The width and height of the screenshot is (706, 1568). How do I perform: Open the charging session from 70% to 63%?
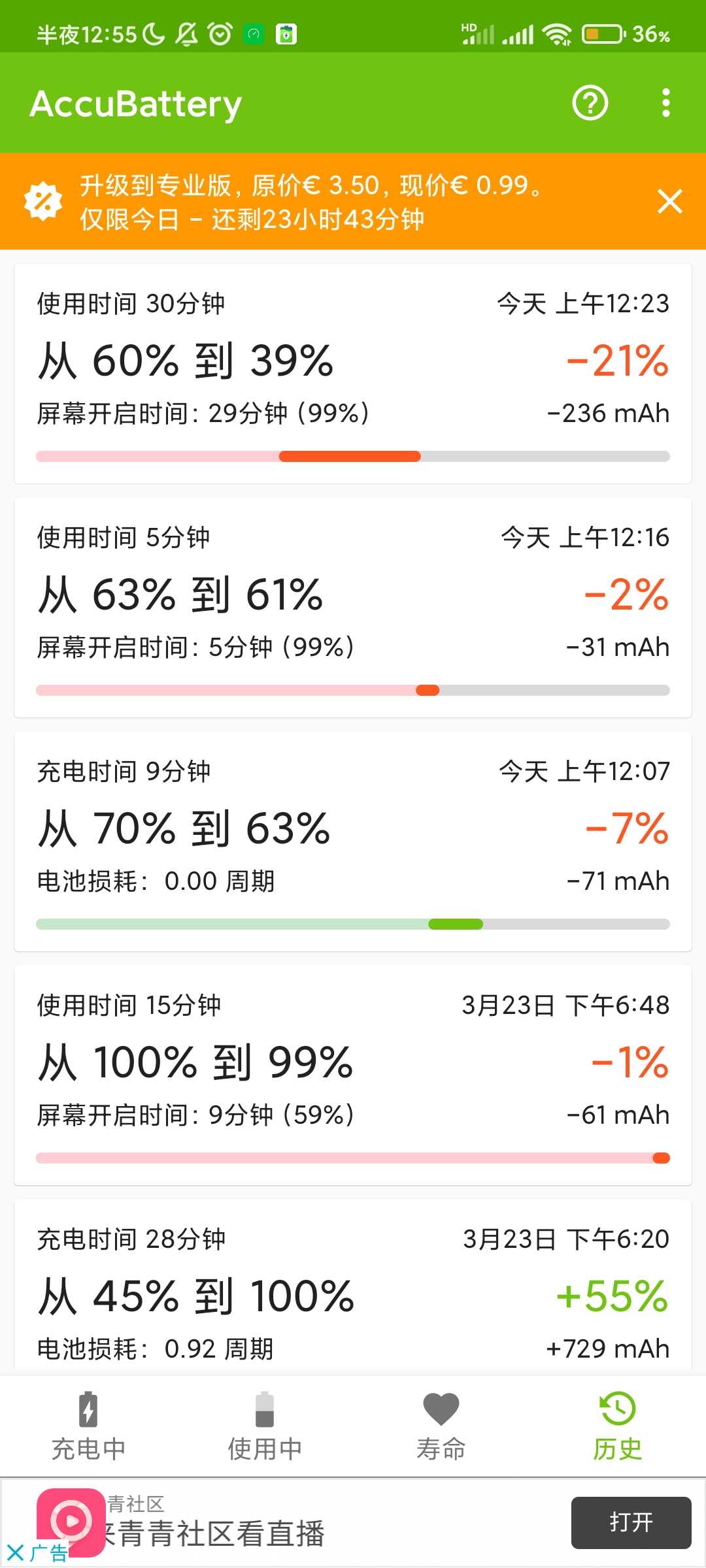tap(353, 841)
